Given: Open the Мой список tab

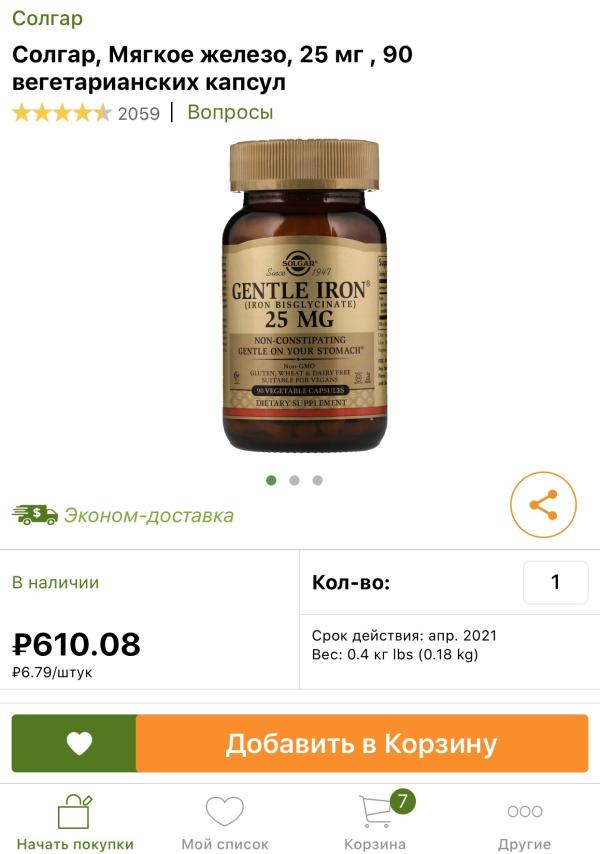Looking at the screenshot, I should [x=225, y=822].
